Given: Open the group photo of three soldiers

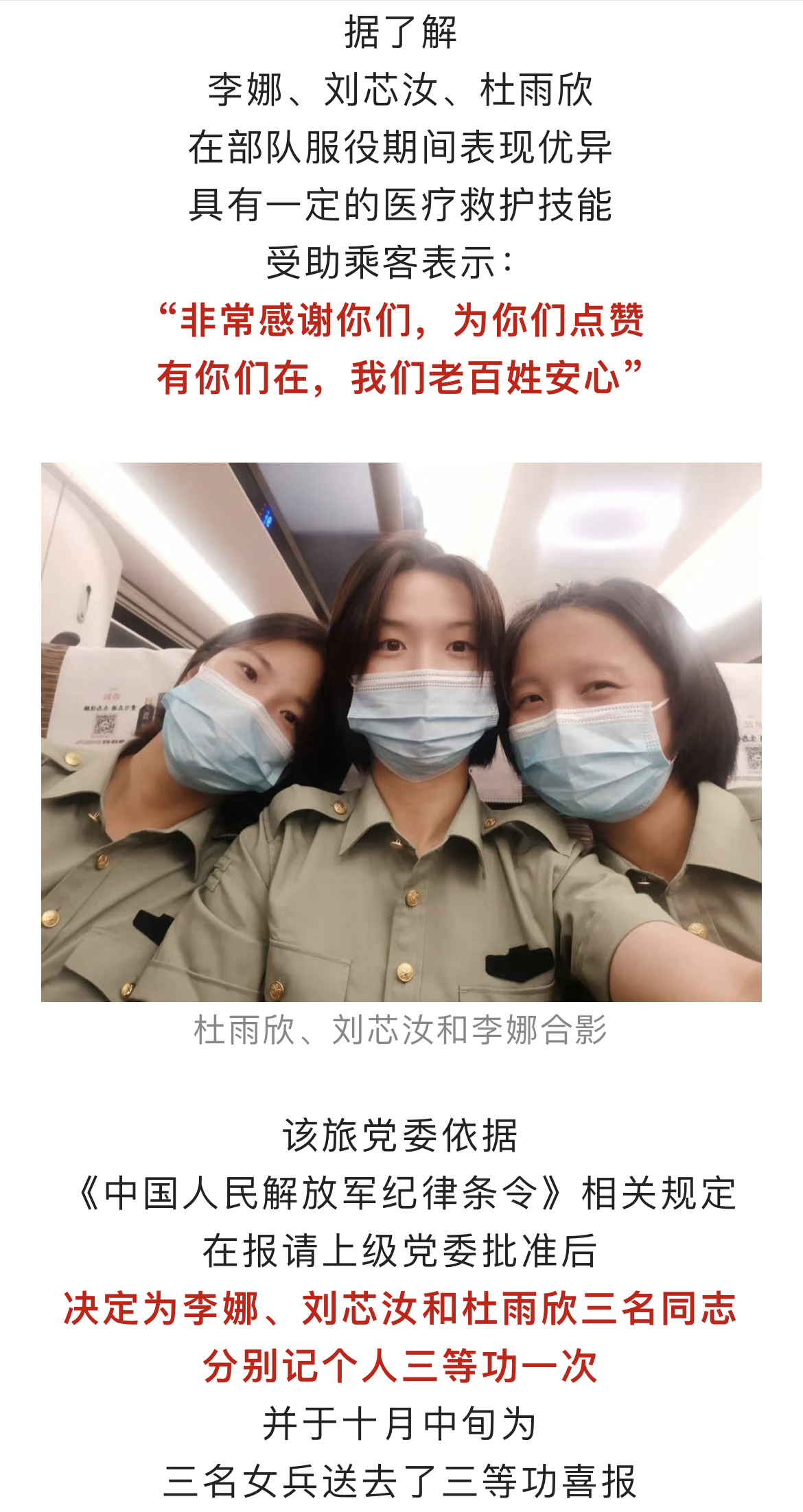Looking at the screenshot, I should click(x=401, y=732).
